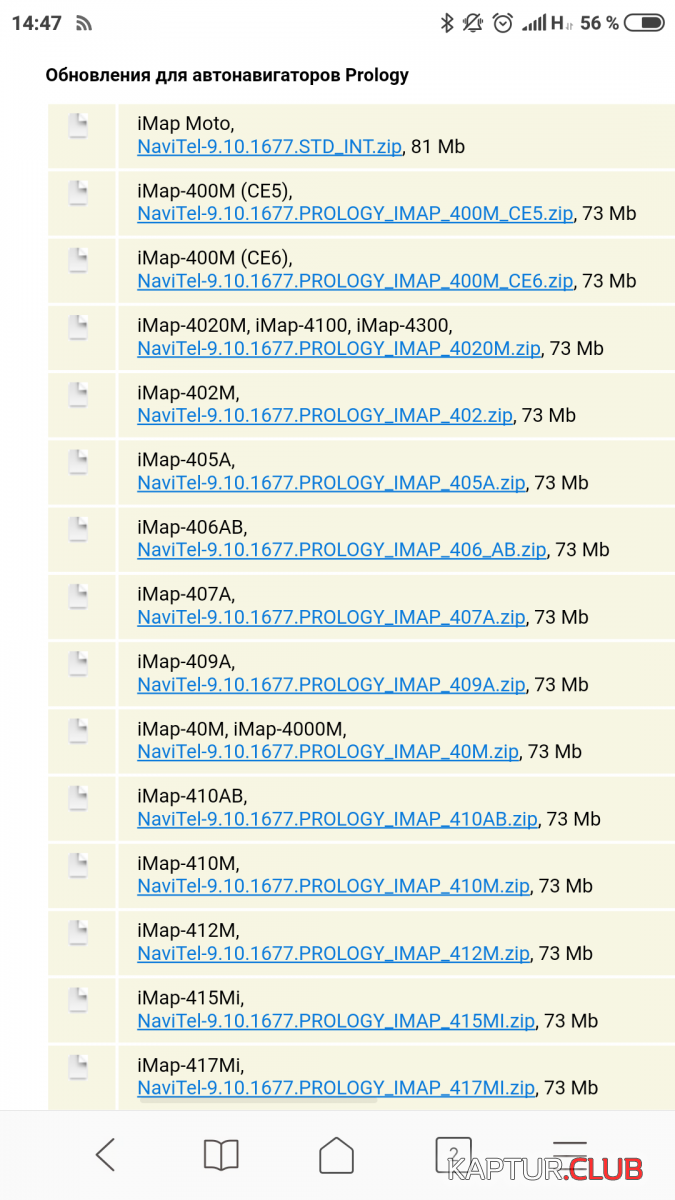Viewport: 675px width, 1200px height.
Task: Open the PROLOGY_IMAP_406_AB.zip link
Action: [342, 550]
